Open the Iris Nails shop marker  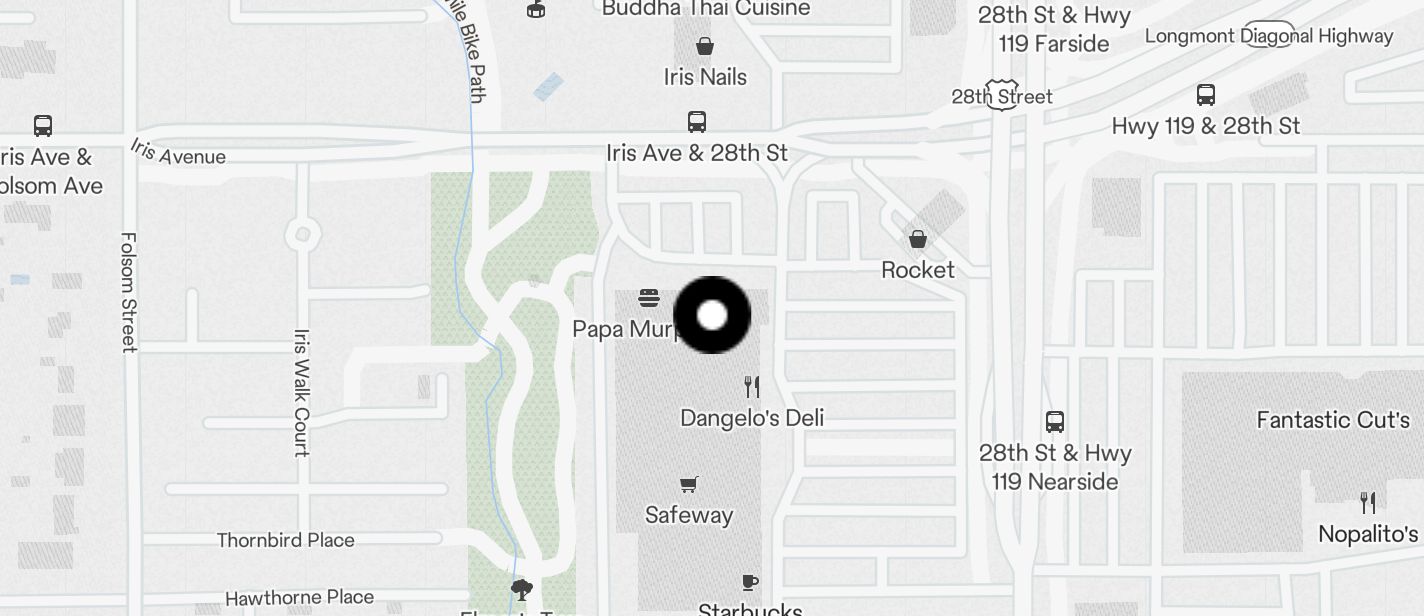coord(705,47)
